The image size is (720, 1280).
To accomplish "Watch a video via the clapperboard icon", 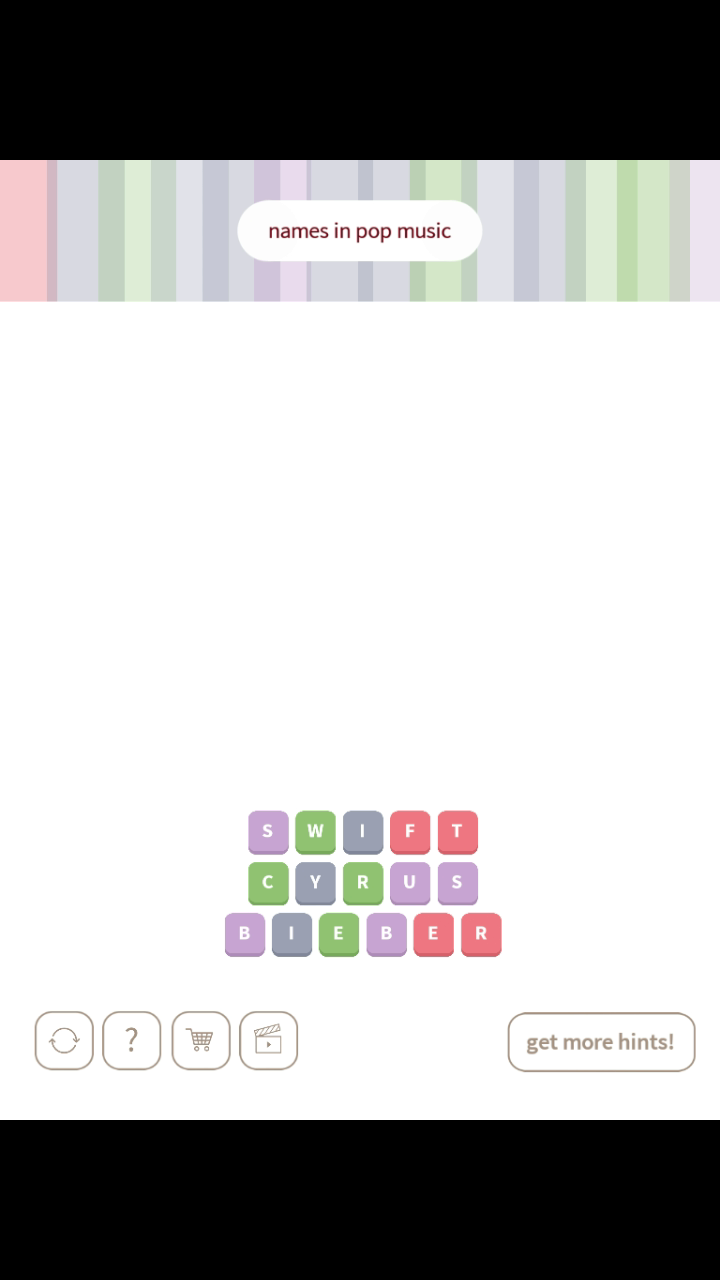I will coord(268,1041).
